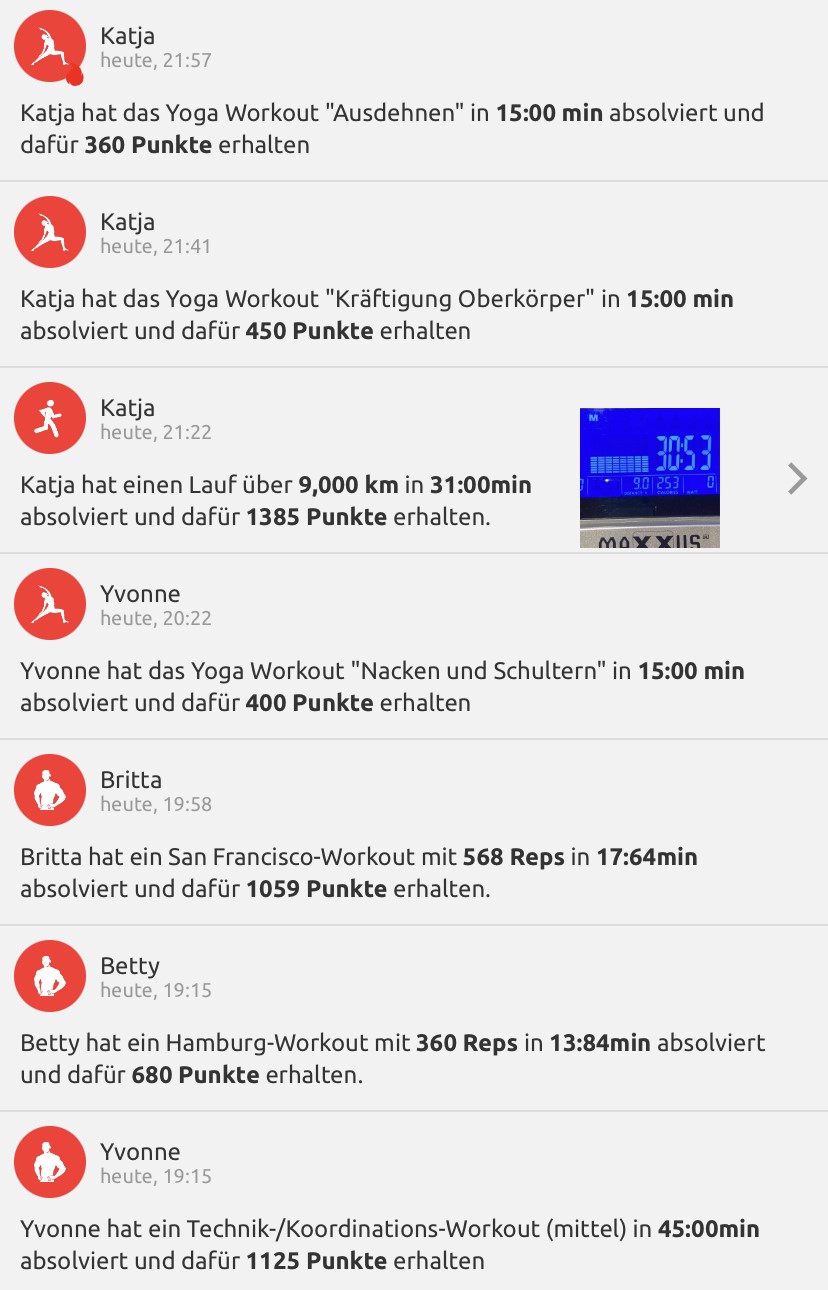View the treadmill photo on Katja's run
Viewport: 828px width, 1290px height.
click(650, 477)
